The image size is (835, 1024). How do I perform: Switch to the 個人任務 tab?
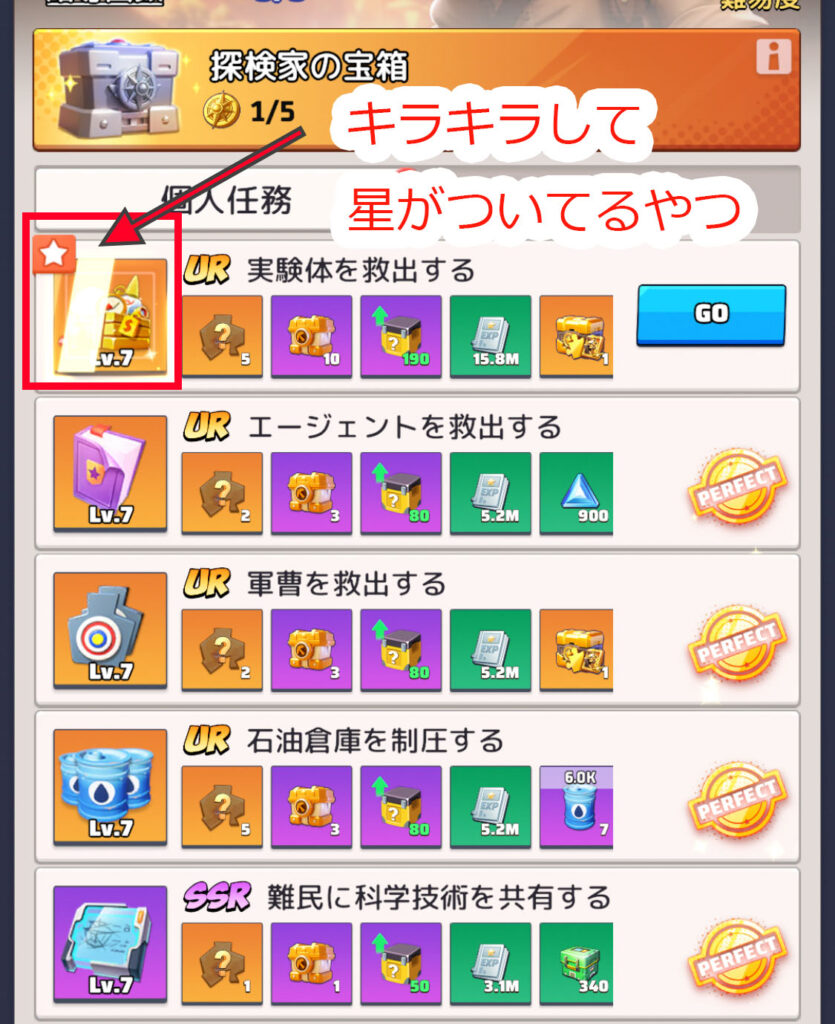[x=228, y=200]
